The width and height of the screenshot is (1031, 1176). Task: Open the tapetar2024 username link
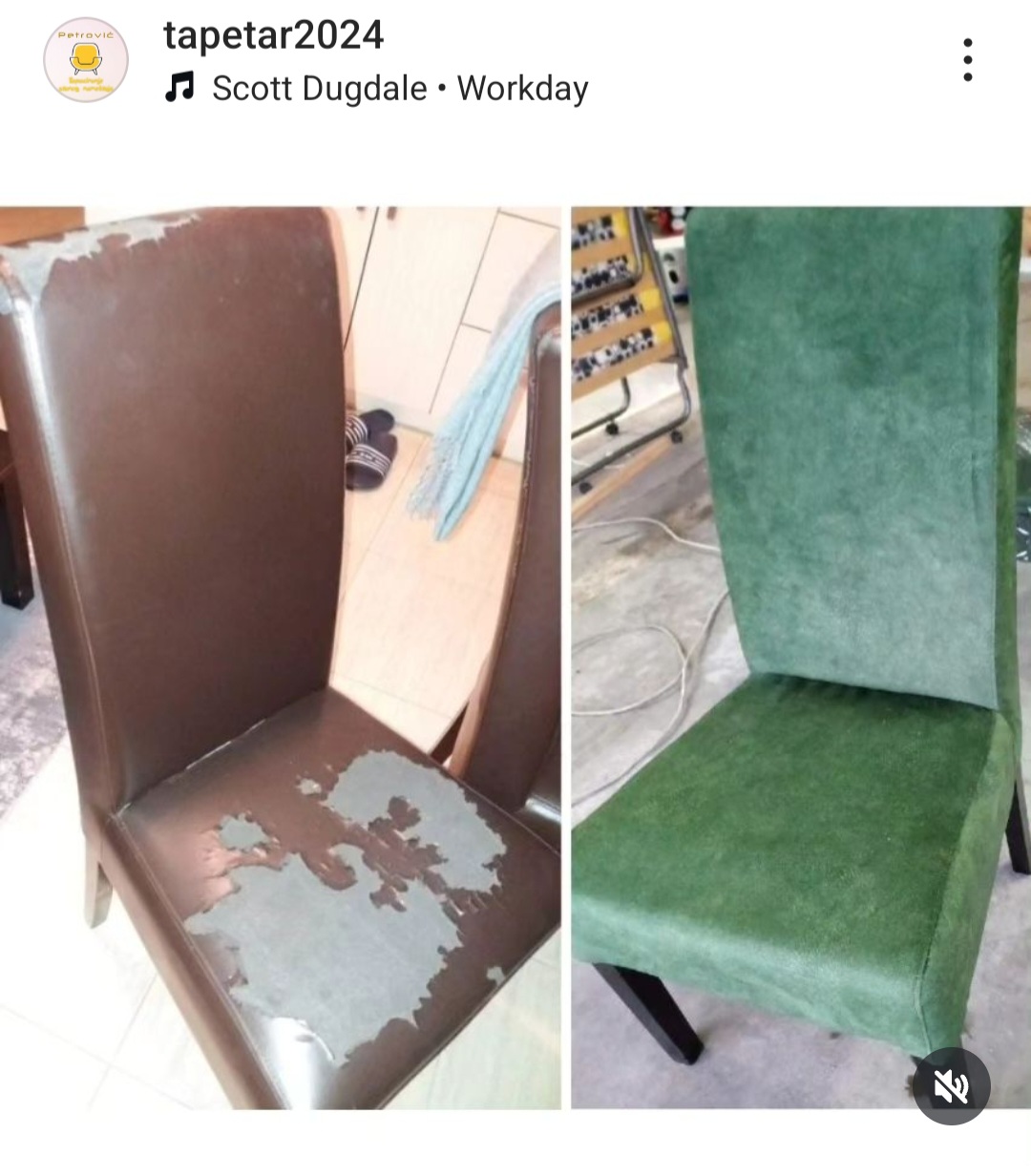point(274,35)
